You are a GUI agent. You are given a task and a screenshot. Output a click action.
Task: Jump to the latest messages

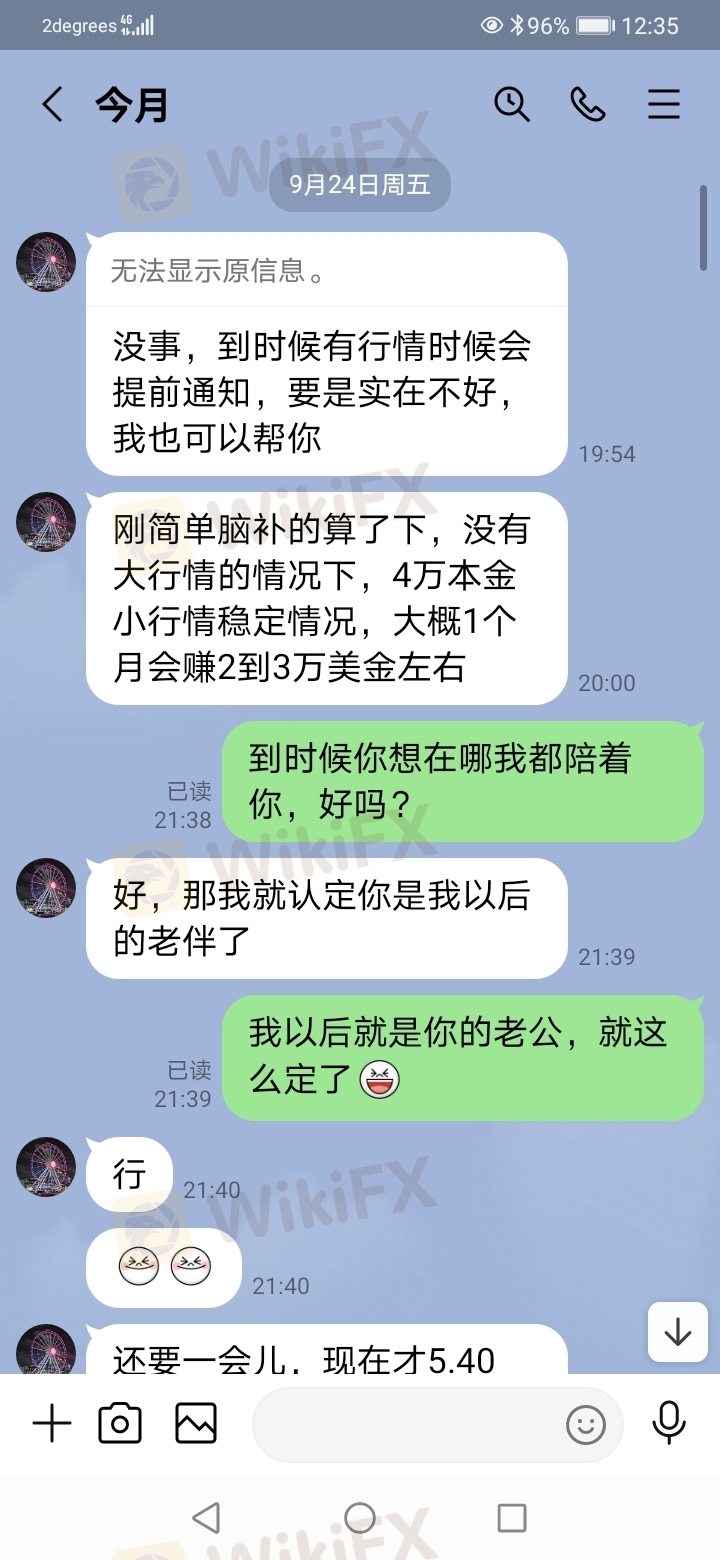point(678,1332)
